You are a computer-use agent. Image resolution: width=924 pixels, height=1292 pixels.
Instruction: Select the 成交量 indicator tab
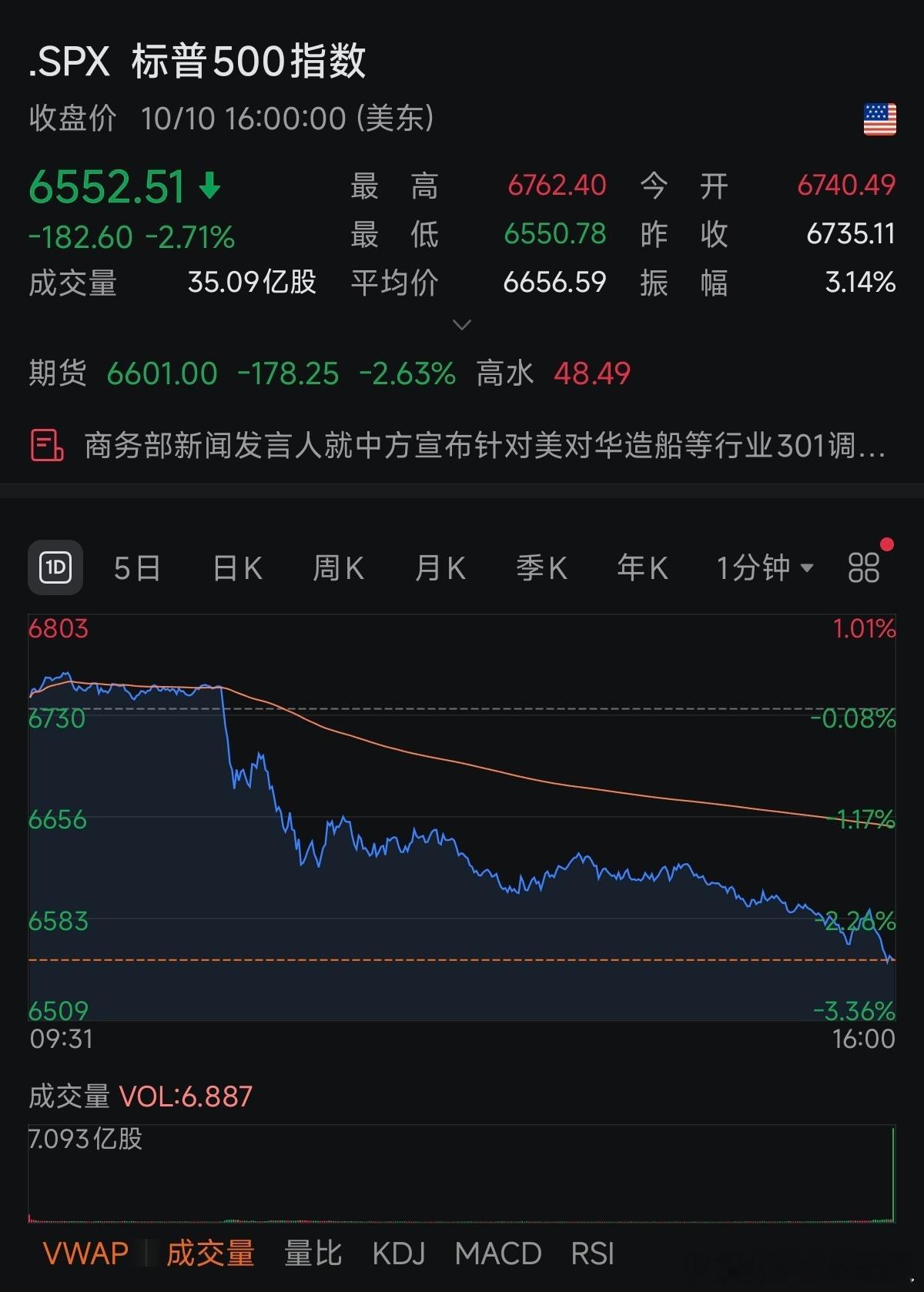[x=210, y=1254]
